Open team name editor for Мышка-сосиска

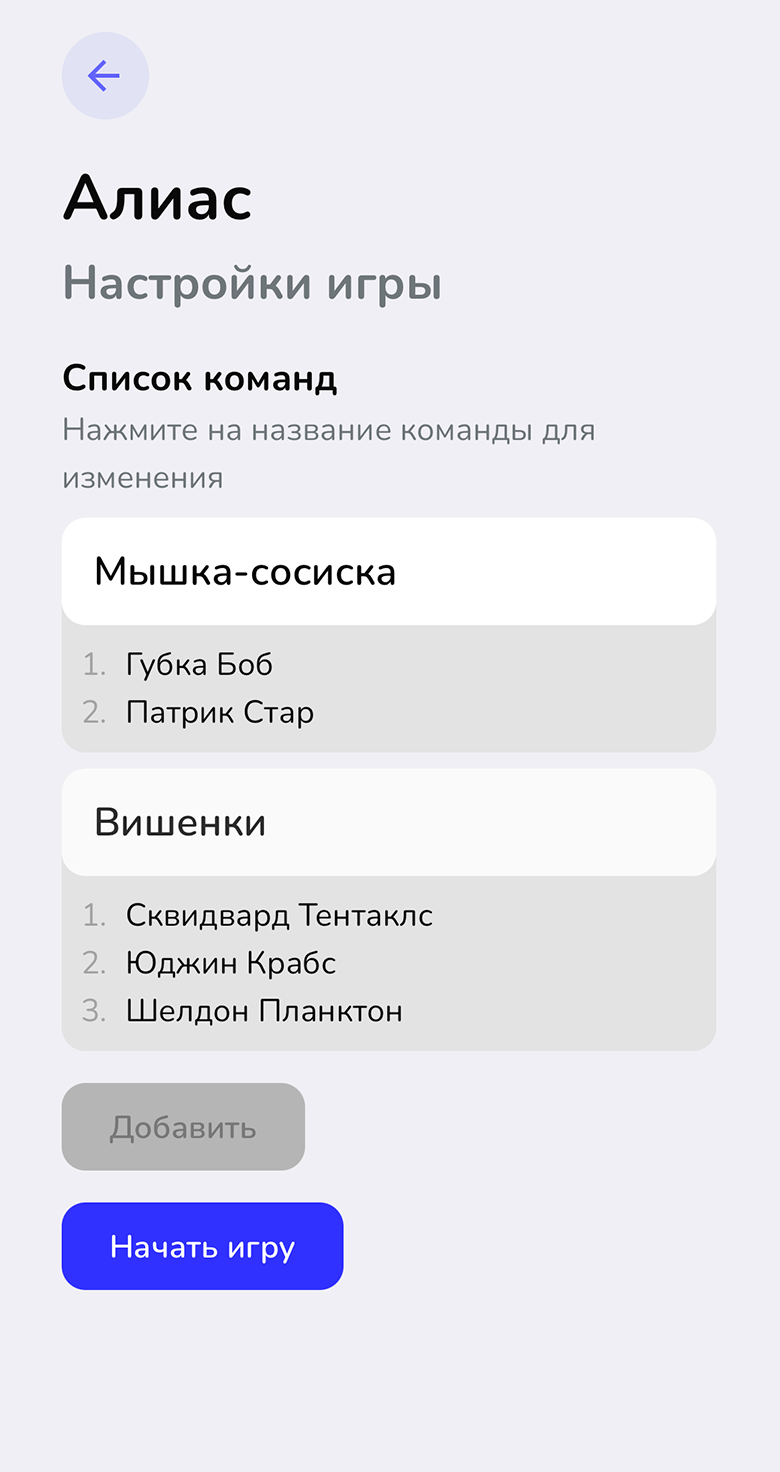tap(244, 571)
